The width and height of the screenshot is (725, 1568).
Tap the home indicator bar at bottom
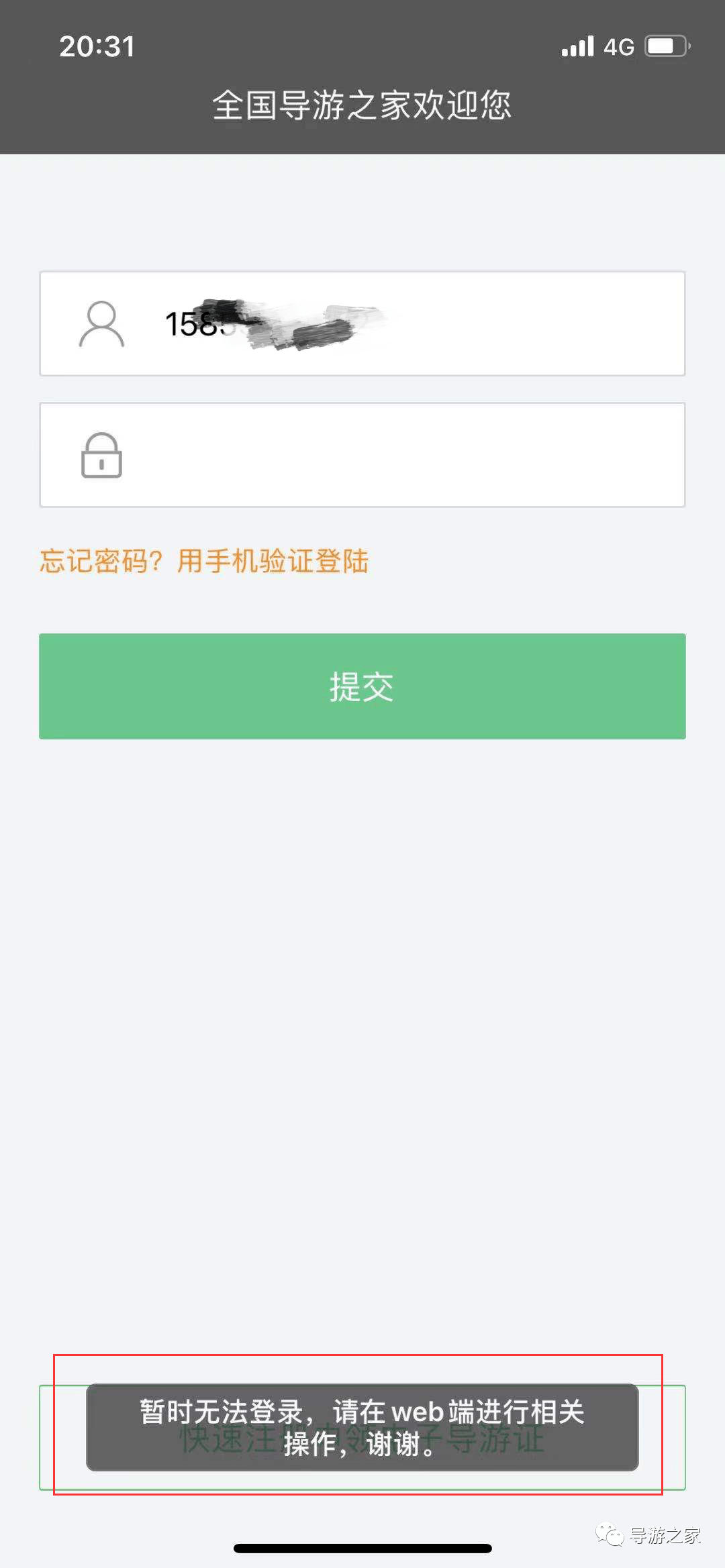pos(362,1547)
